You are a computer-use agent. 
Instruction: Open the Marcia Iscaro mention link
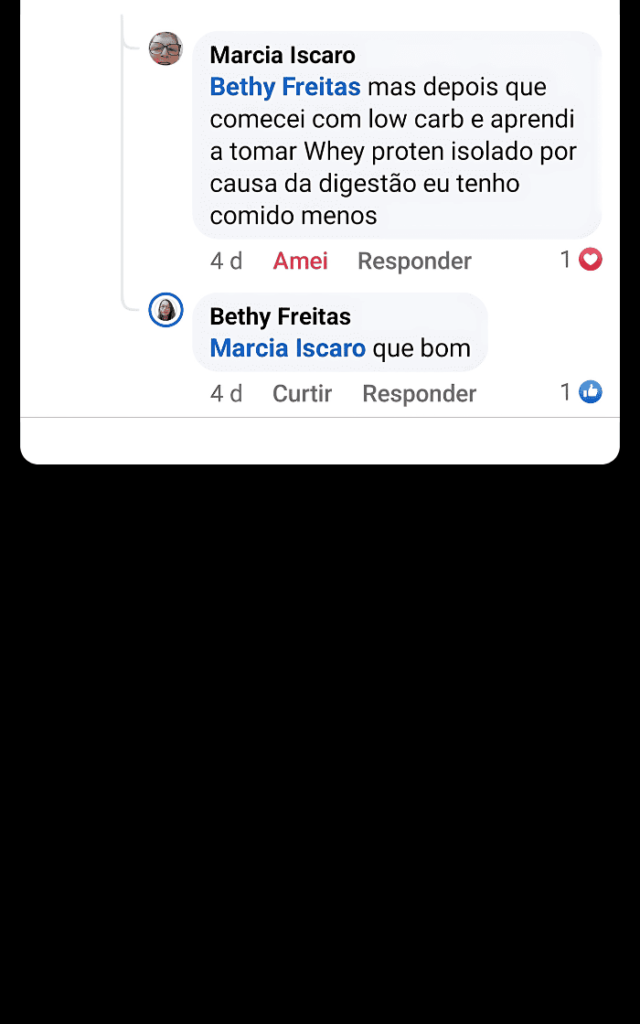(288, 348)
